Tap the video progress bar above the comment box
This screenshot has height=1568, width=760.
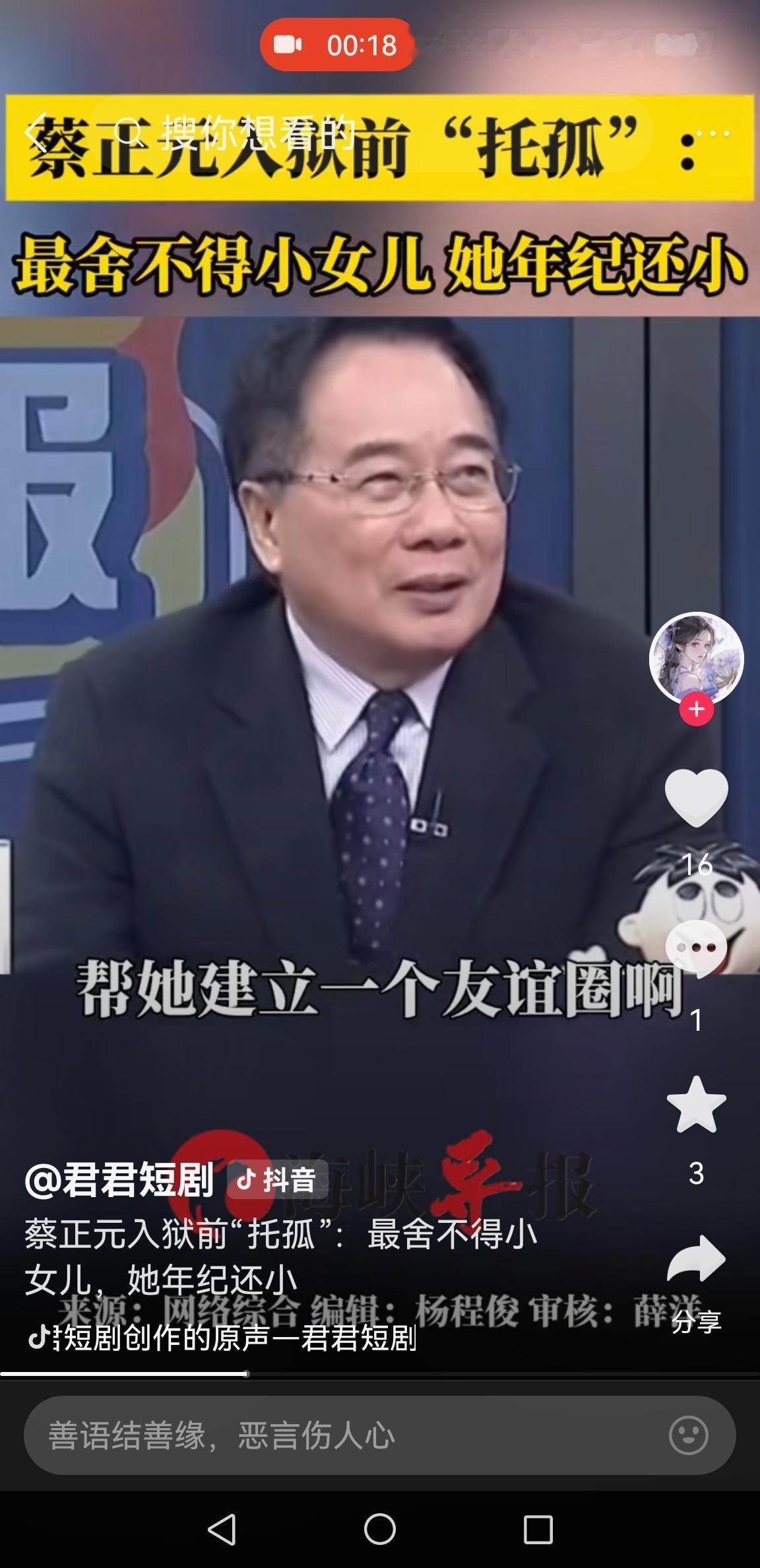pyautogui.click(x=264, y=1373)
